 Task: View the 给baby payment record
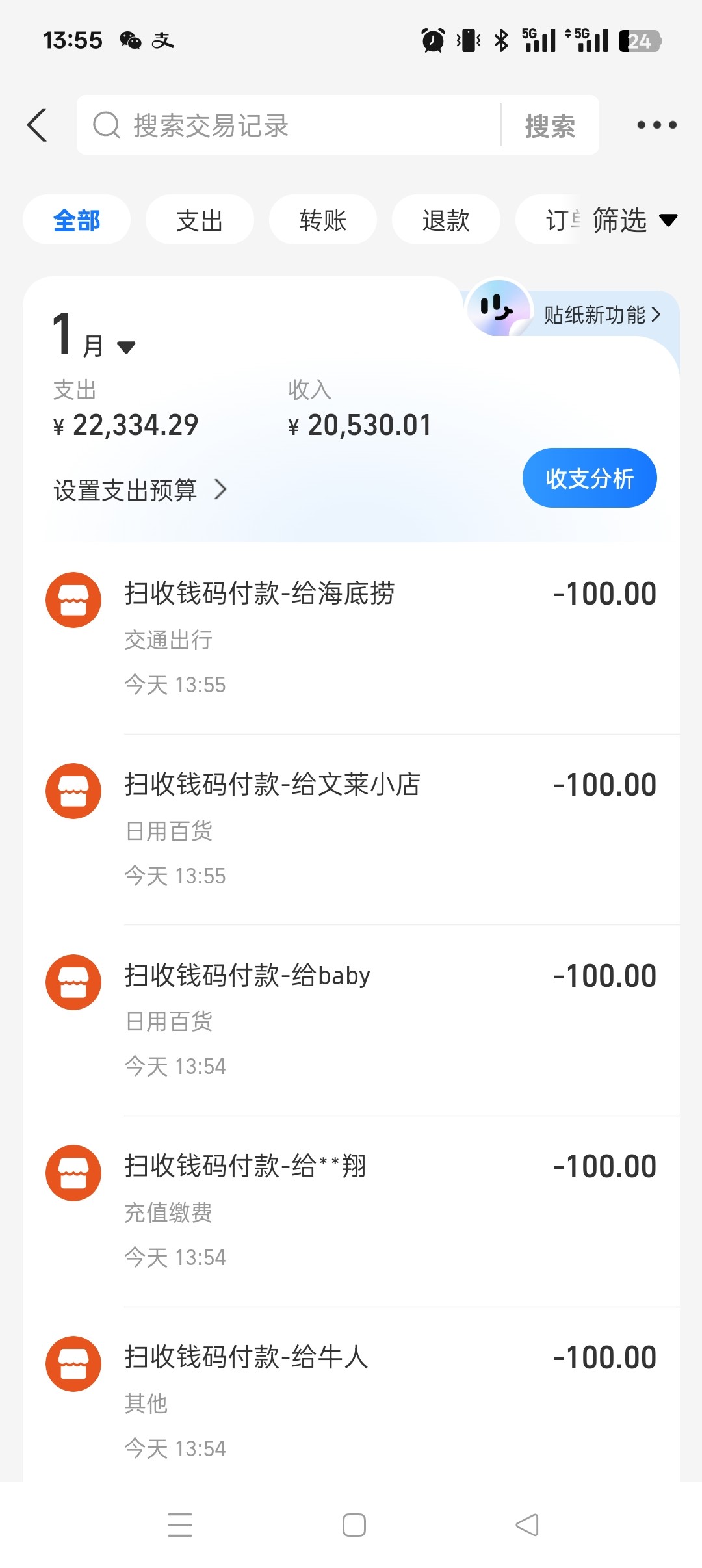351,1019
